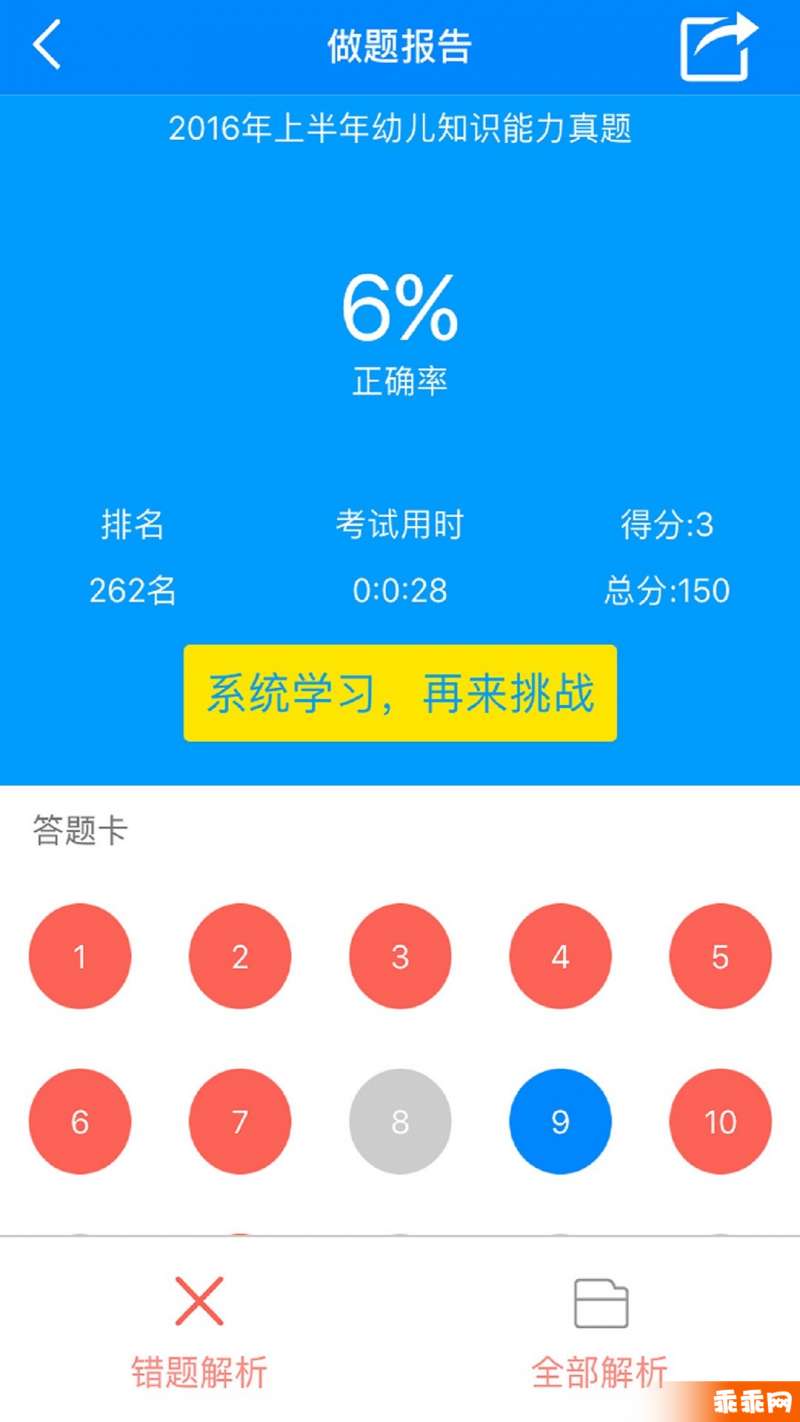Viewport: 800px width, 1422px height.
Task: Jump to question 4
Action: click(x=560, y=956)
